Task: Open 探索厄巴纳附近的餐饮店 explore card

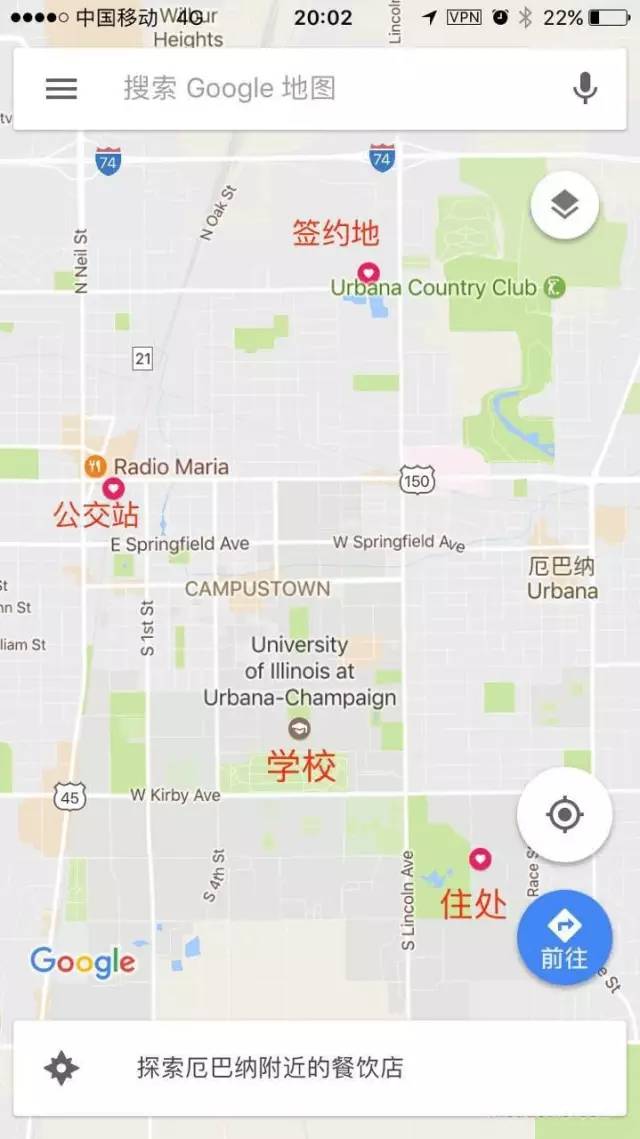Action: (320, 1068)
